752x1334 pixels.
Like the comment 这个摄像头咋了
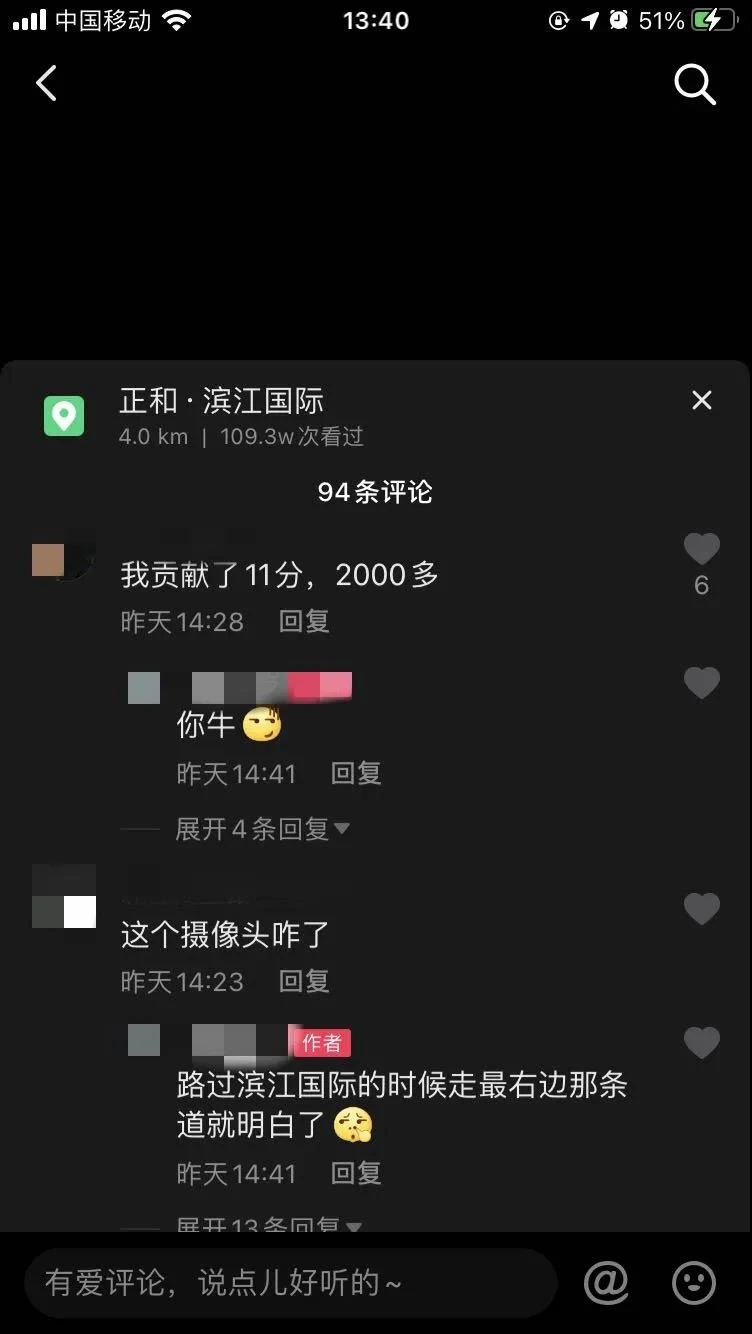[x=701, y=909]
